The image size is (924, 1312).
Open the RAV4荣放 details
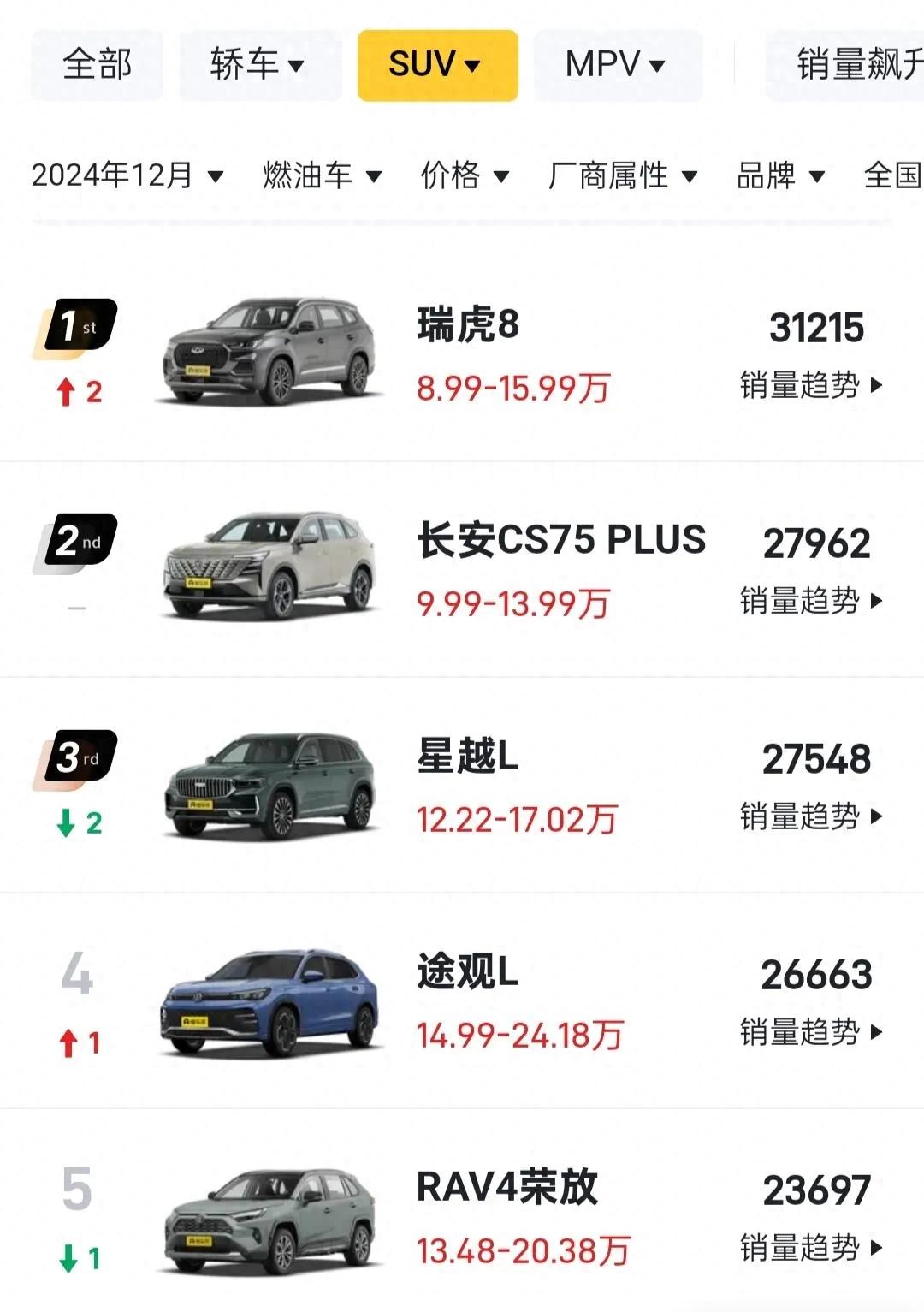click(506, 1188)
